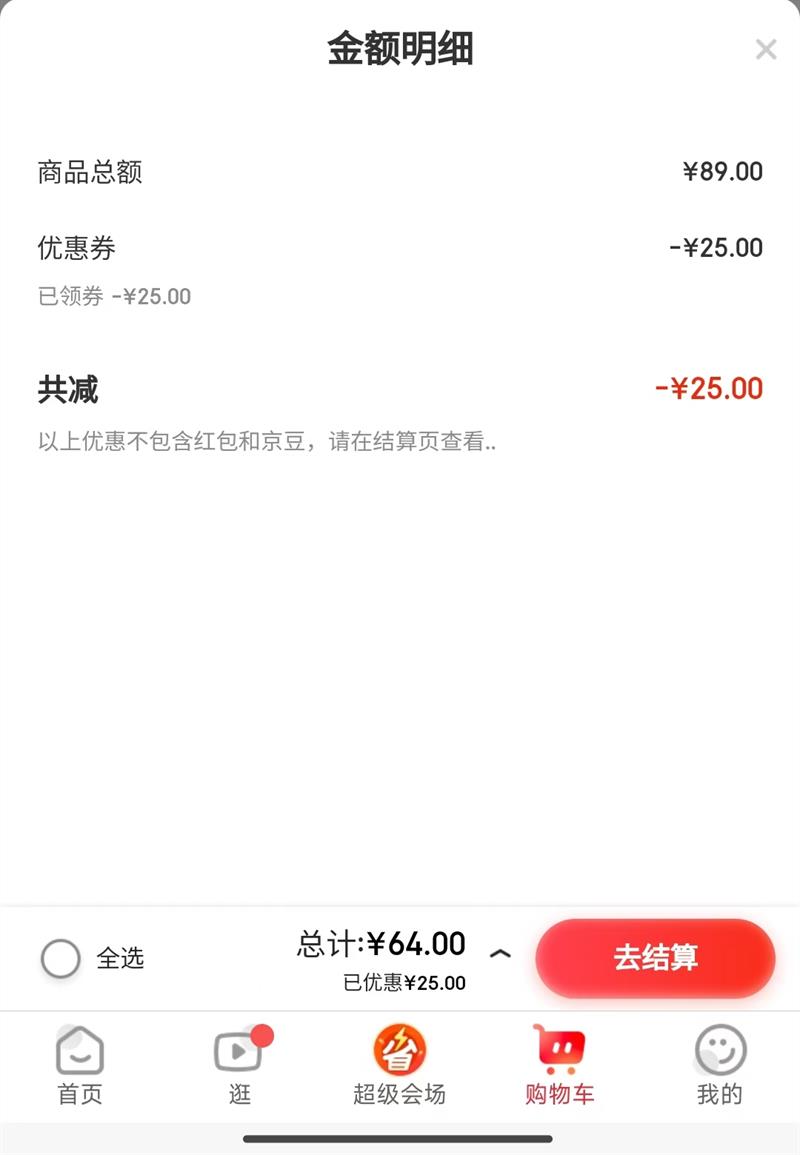This screenshot has width=800, height=1155.
Task: Open the 我的 profile tab
Action: pyautogui.click(x=720, y=1066)
